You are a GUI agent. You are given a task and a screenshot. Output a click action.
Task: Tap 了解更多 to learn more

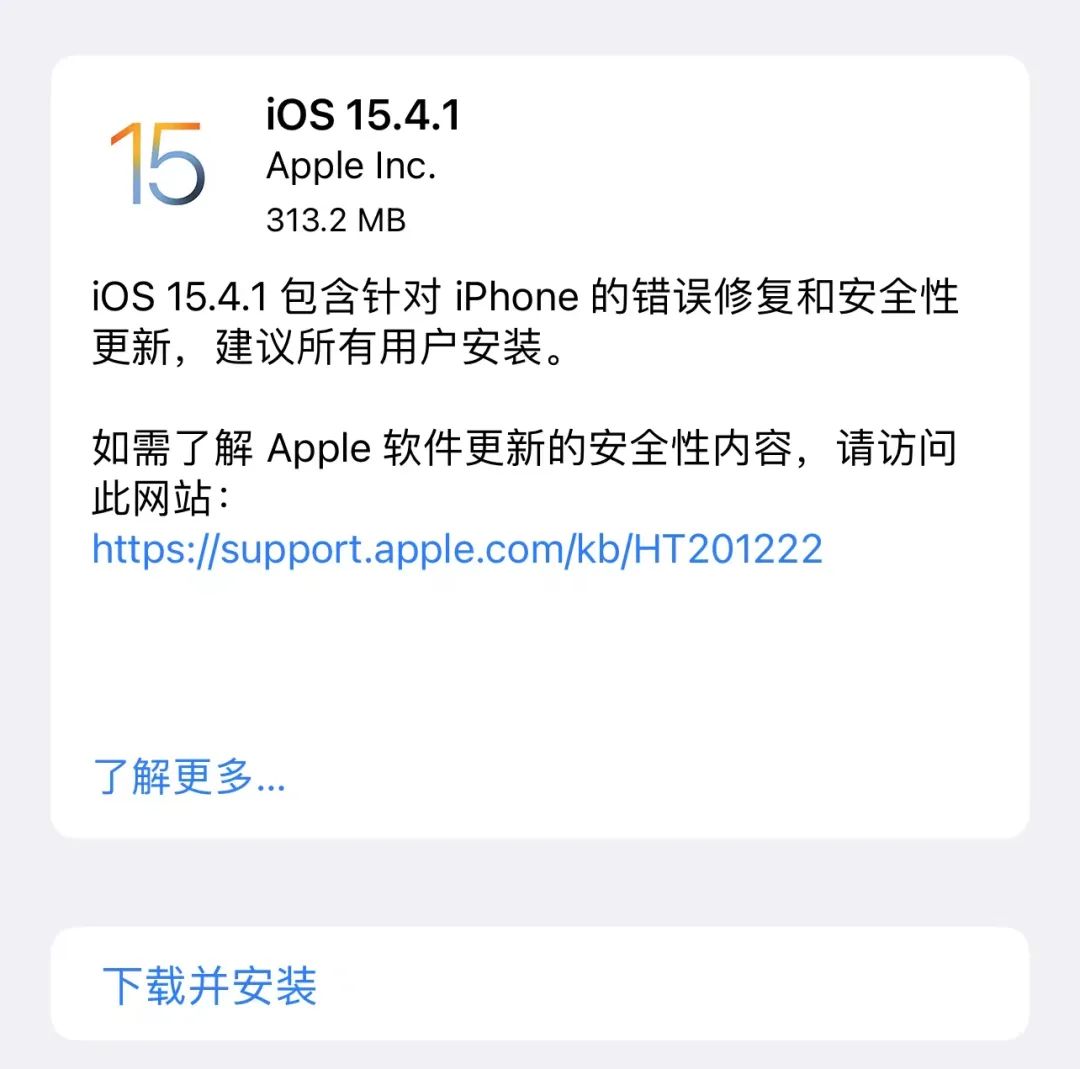tap(189, 776)
